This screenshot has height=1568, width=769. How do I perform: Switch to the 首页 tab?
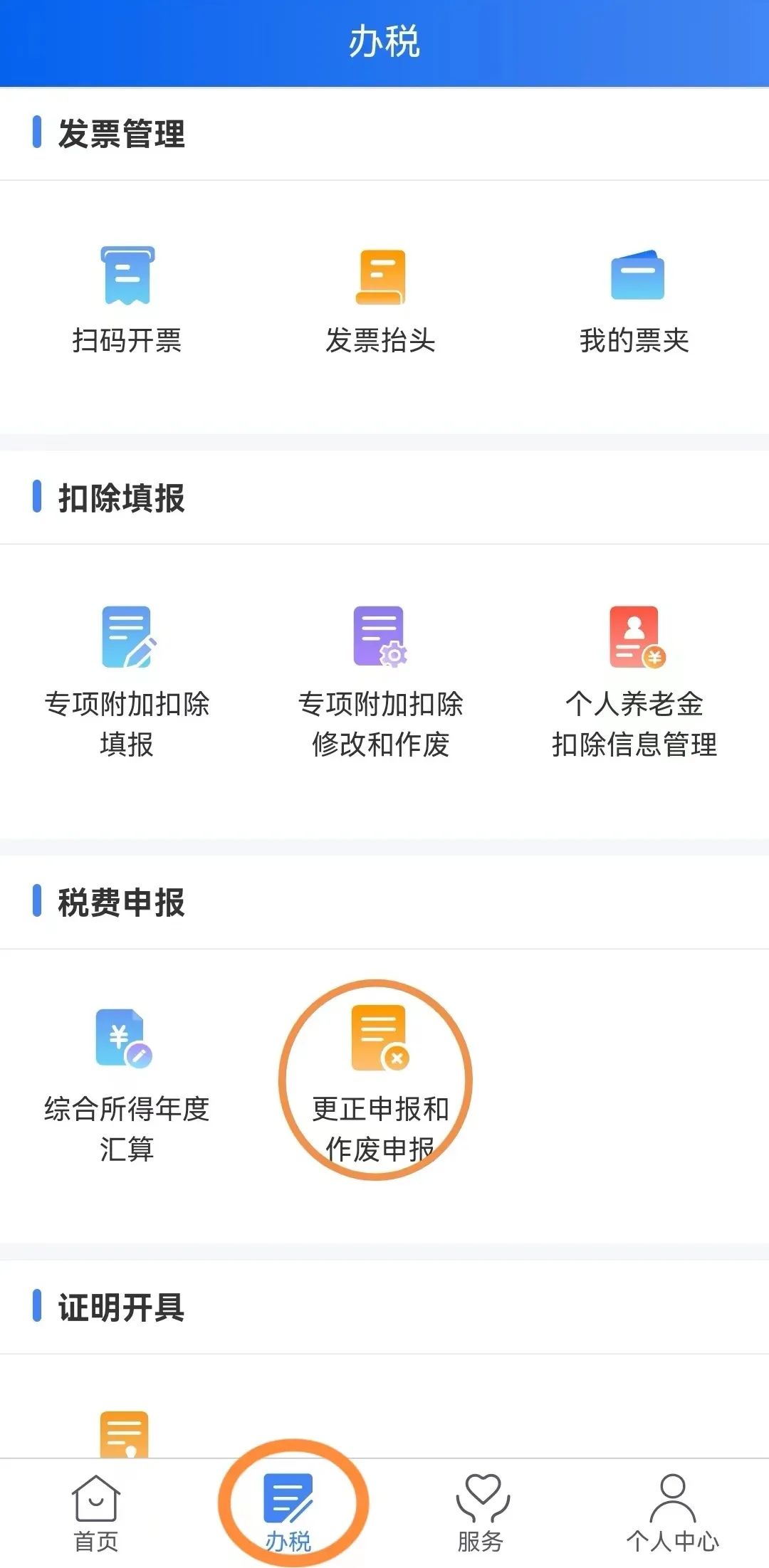96,1512
